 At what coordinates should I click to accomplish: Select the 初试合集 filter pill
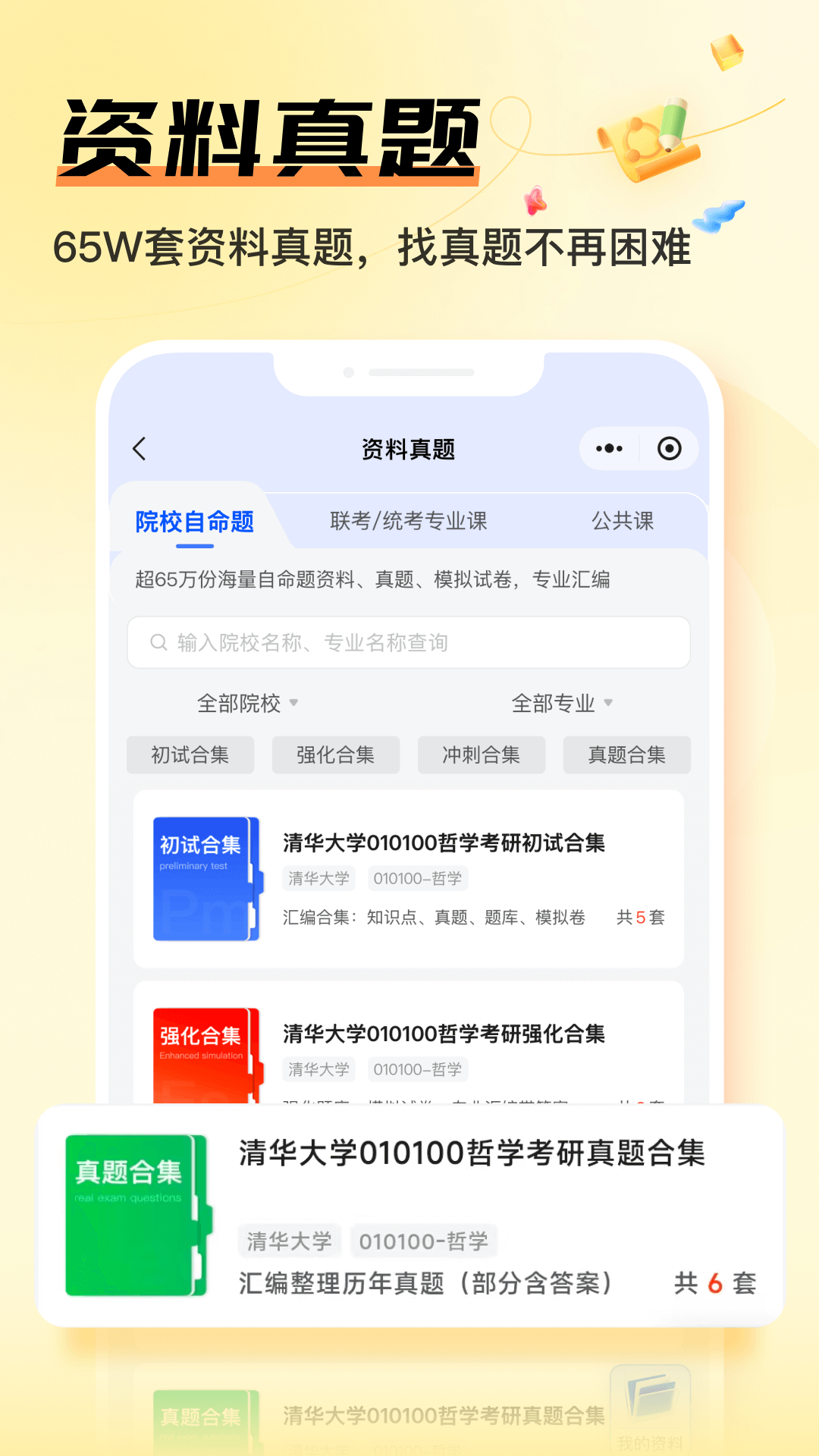pyautogui.click(x=190, y=755)
